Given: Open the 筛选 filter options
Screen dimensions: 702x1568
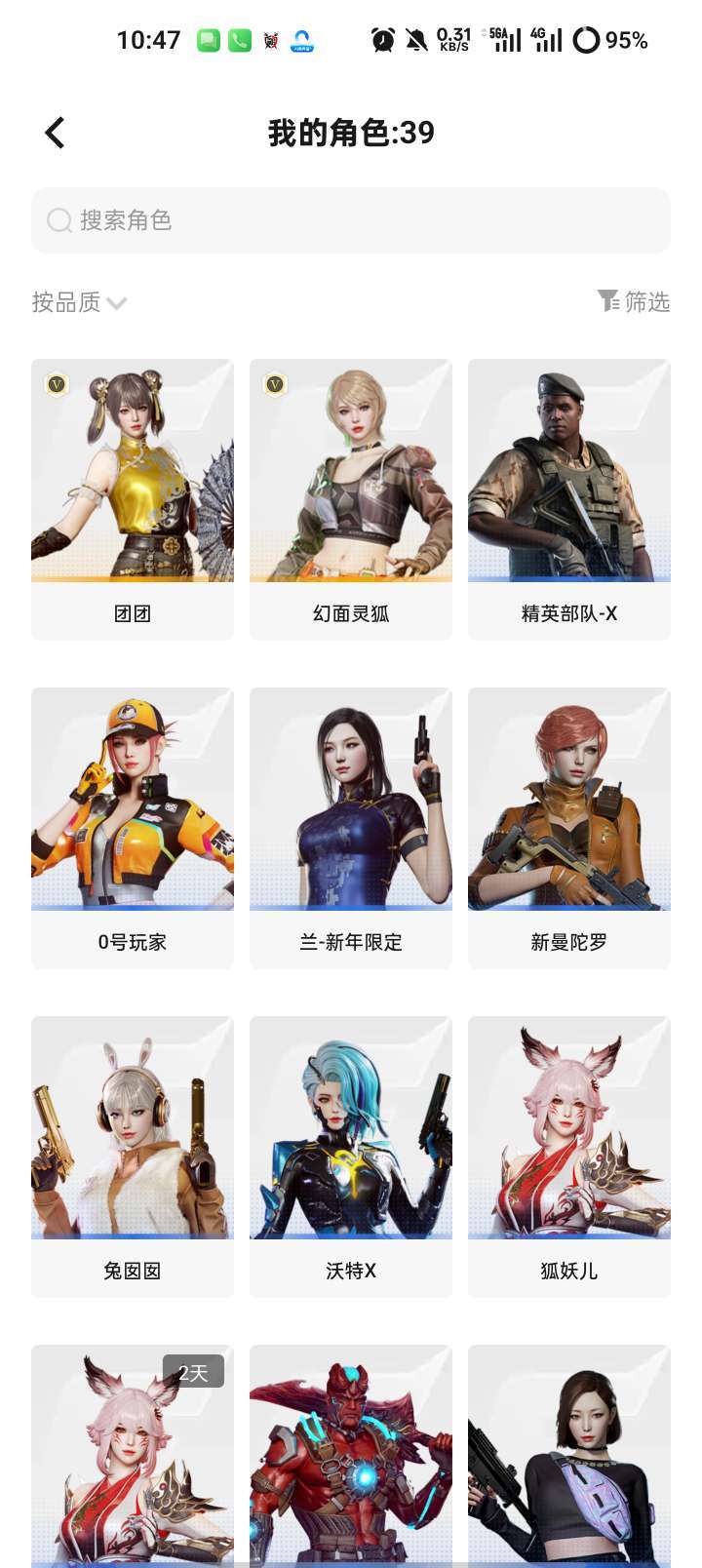Looking at the screenshot, I should pos(634,301).
